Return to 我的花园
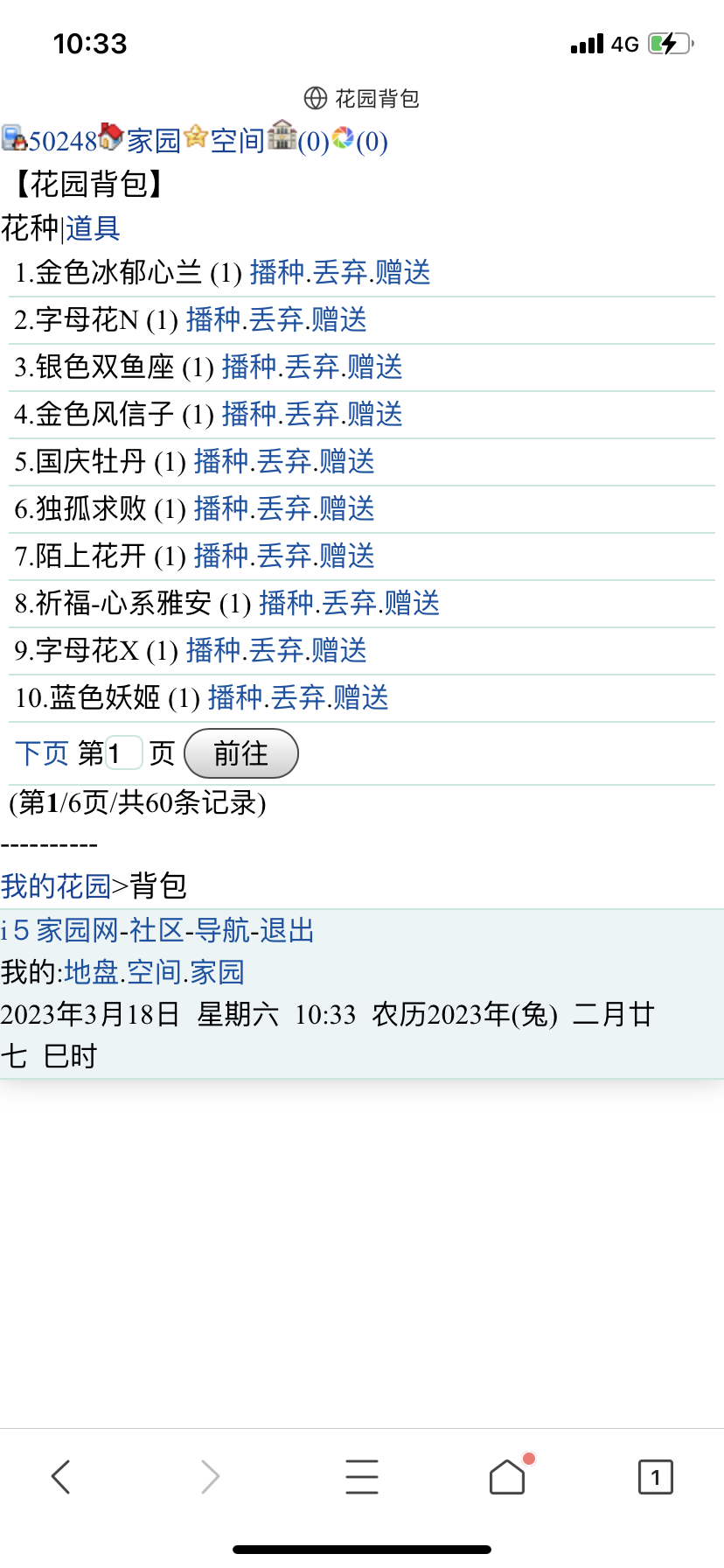Viewport: 724px width, 1568px height. (56, 886)
